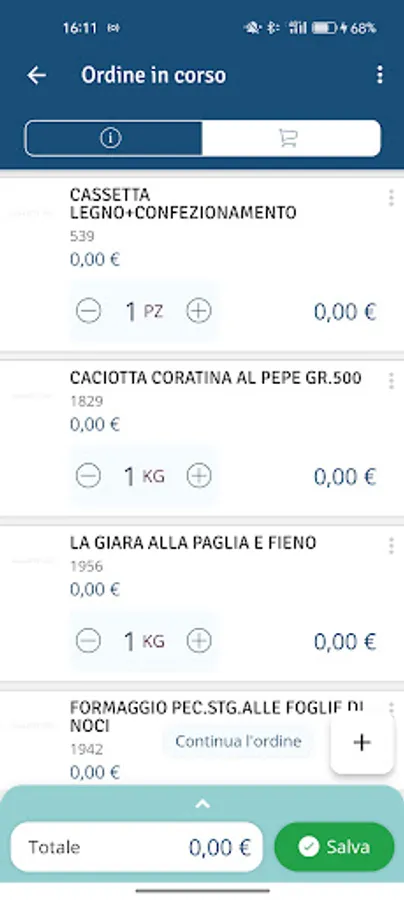The height and width of the screenshot is (900, 404).
Task: Save the order with Salva
Action: [335, 847]
